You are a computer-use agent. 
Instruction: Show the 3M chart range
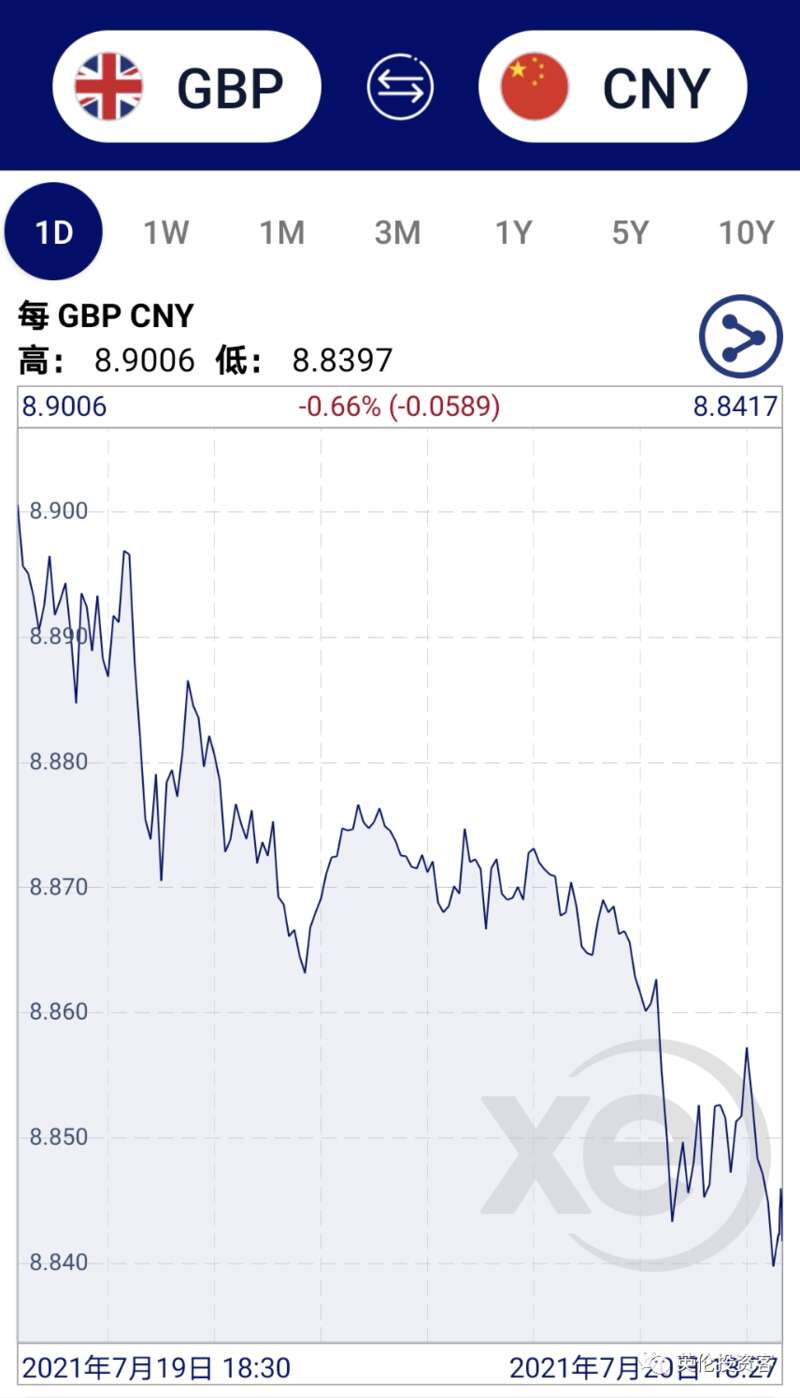(x=398, y=232)
